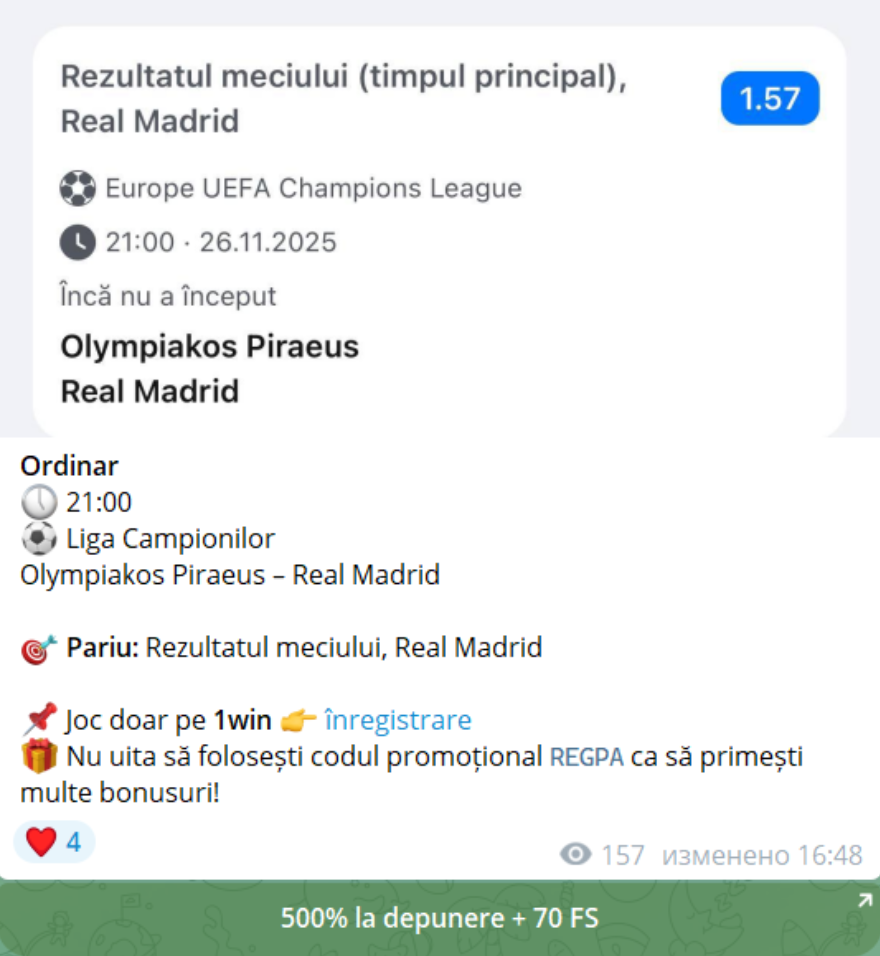Click the 500% la depunere + 70 FS banner

tap(440, 917)
